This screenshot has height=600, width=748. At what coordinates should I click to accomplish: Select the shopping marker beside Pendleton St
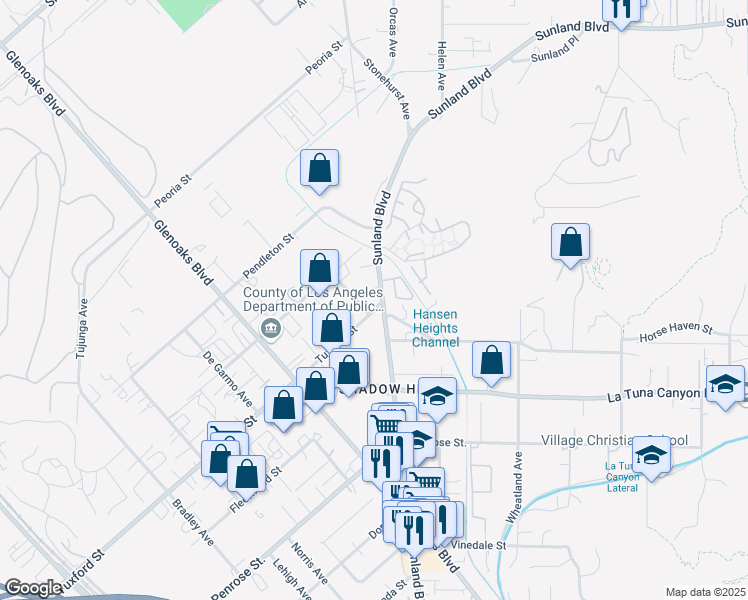pos(319,271)
